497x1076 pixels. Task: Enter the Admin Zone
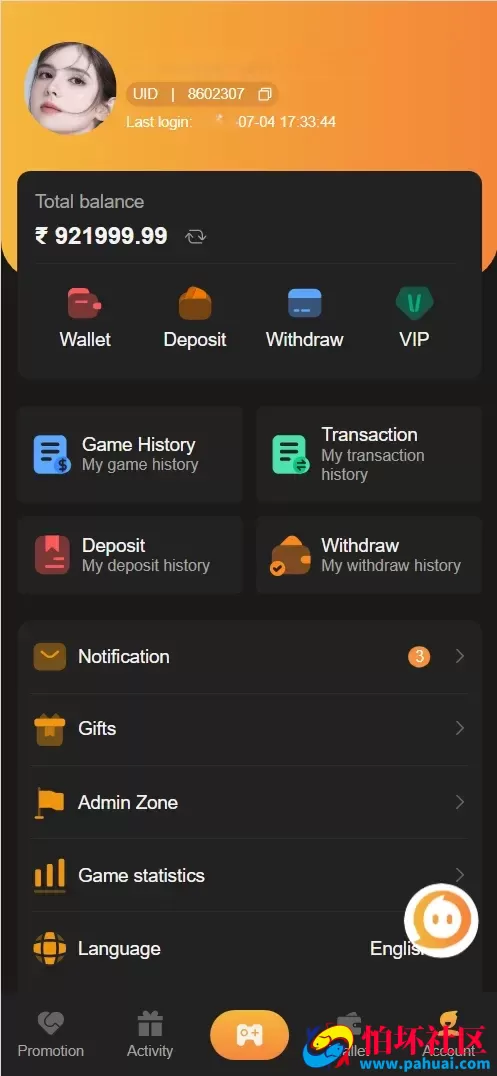249,802
